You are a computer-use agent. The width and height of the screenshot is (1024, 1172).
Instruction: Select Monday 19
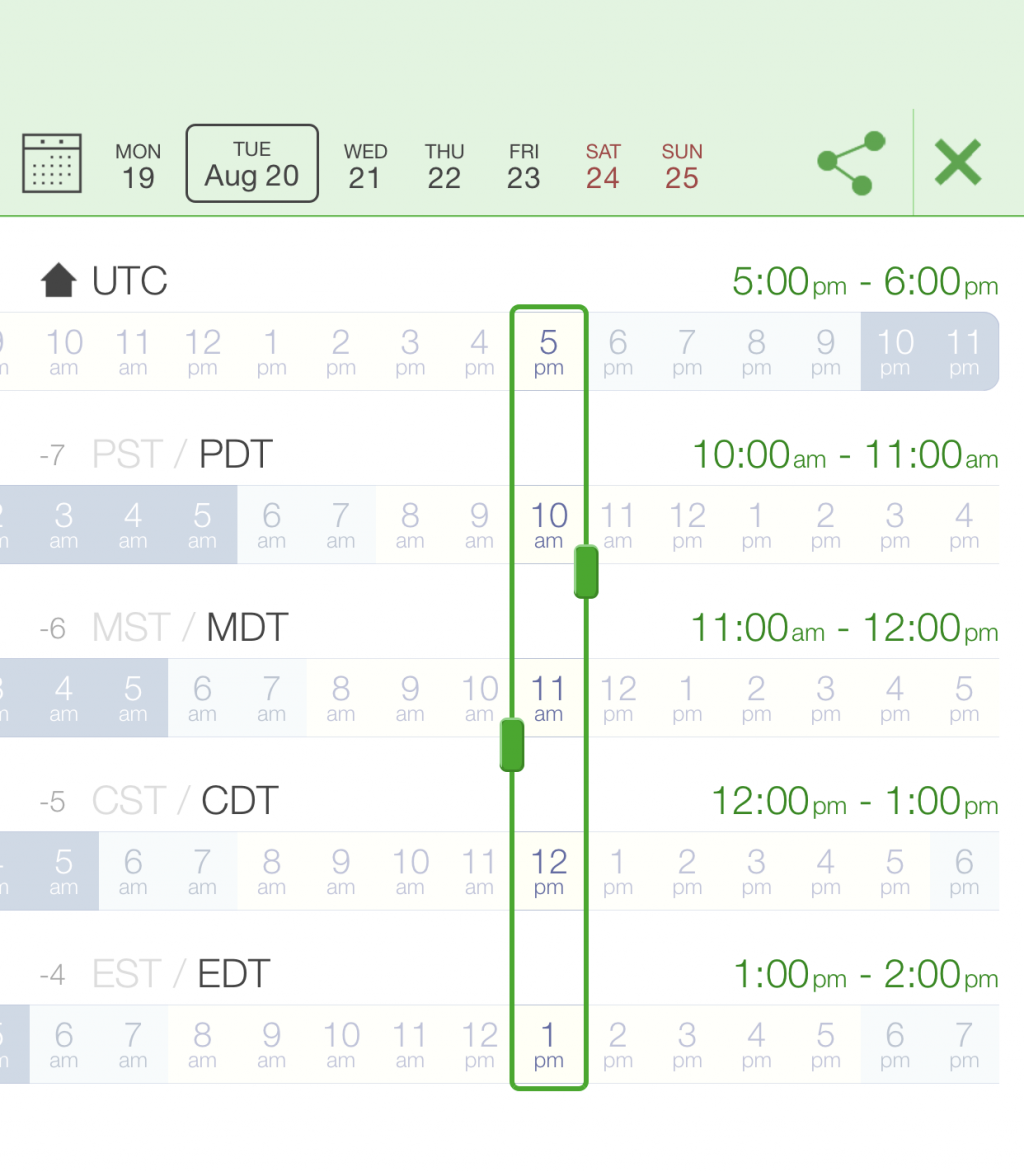click(x=138, y=165)
